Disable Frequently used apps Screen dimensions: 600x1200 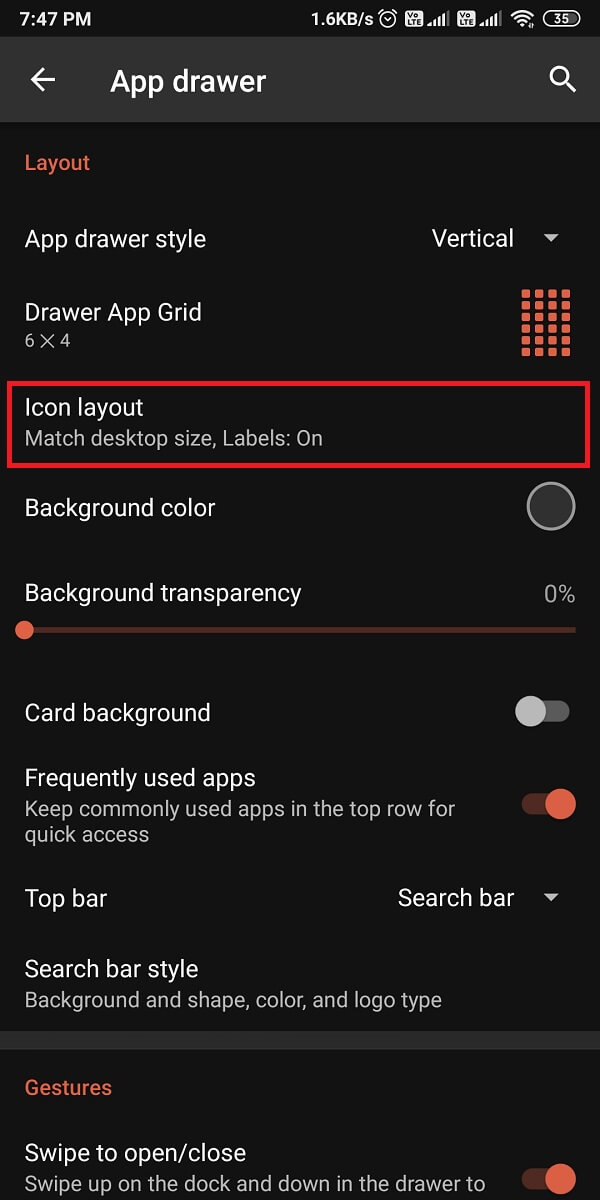tap(548, 804)
